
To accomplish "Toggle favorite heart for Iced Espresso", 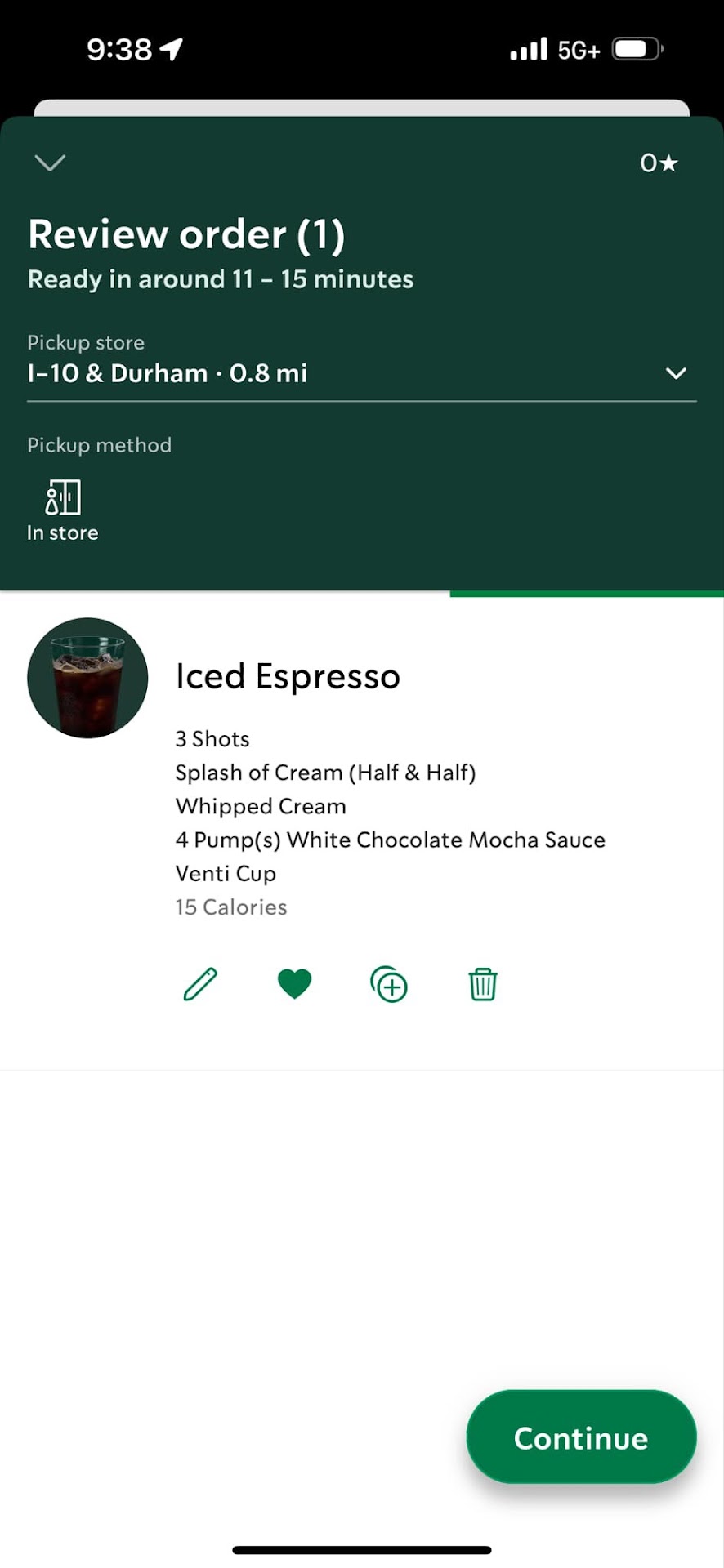I will pyautogui.click(x=294, y=984).
